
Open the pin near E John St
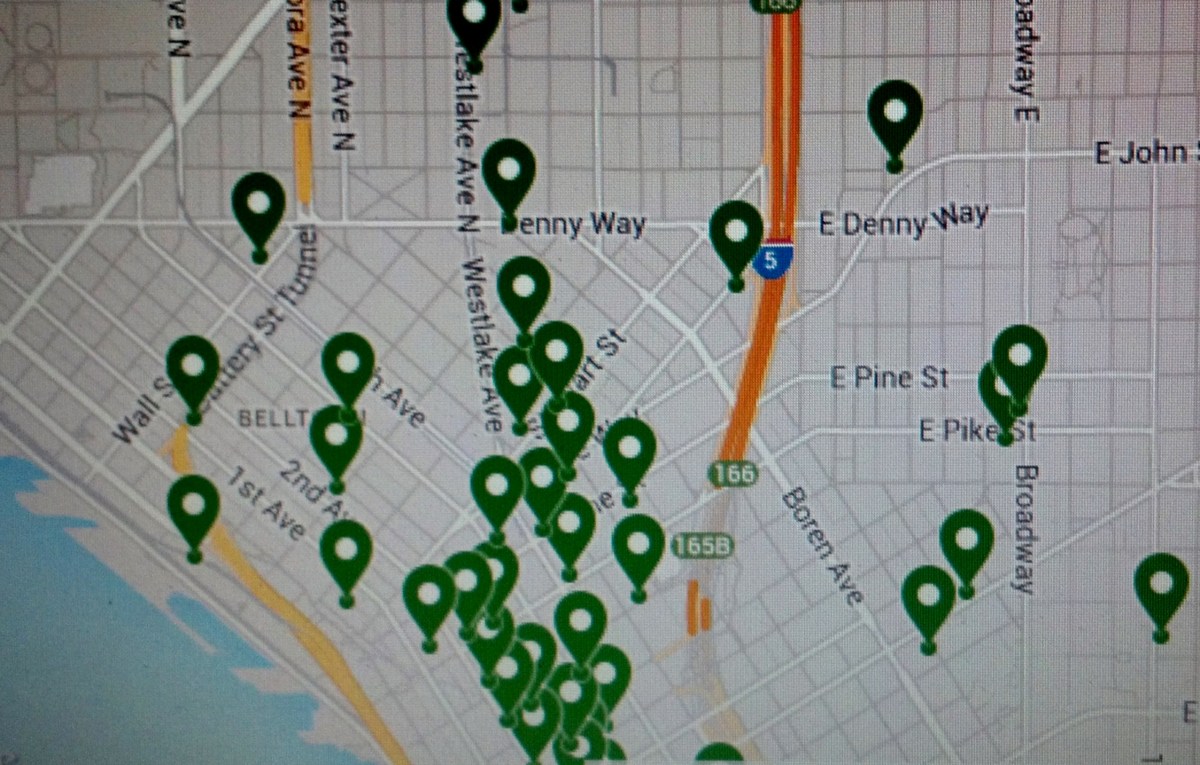895,112
